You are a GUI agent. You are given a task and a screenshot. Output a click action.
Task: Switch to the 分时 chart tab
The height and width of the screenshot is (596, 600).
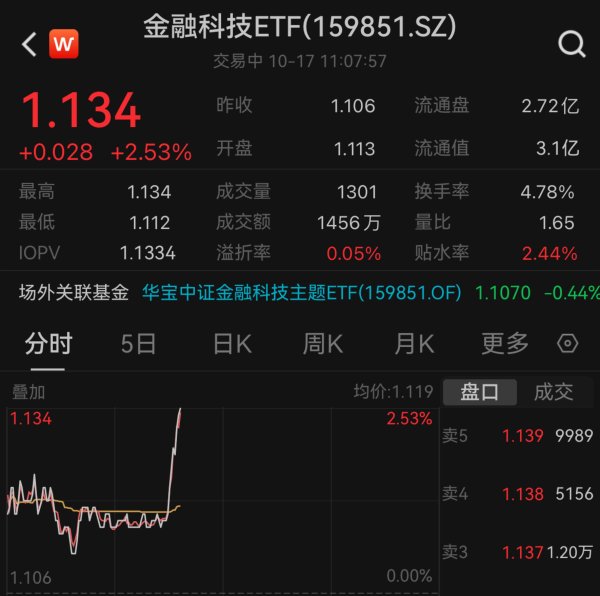pyautogui.click(x=48, y=344)
